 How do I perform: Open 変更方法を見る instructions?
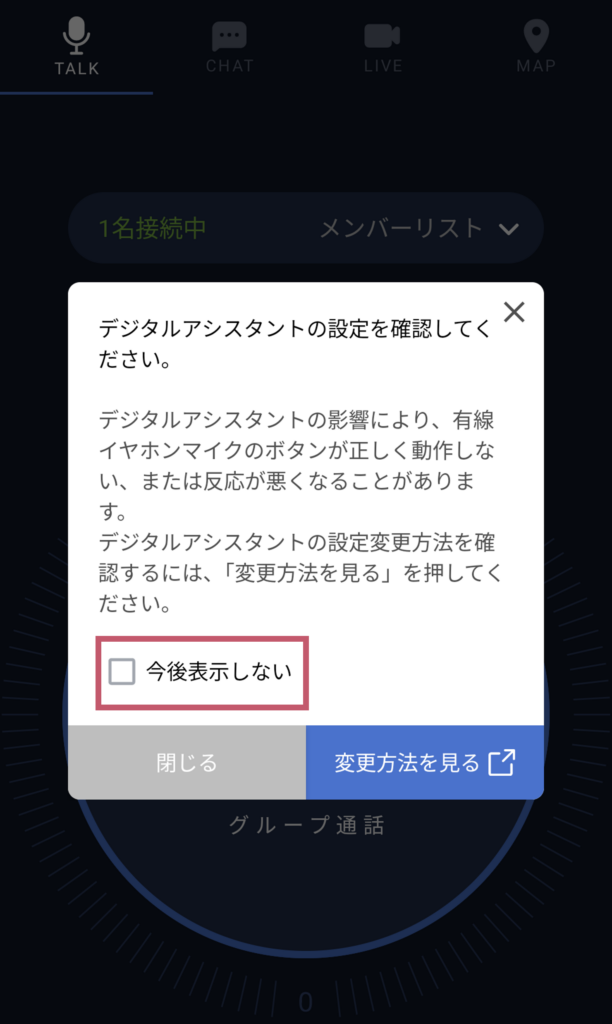click(x=424, y=763)
